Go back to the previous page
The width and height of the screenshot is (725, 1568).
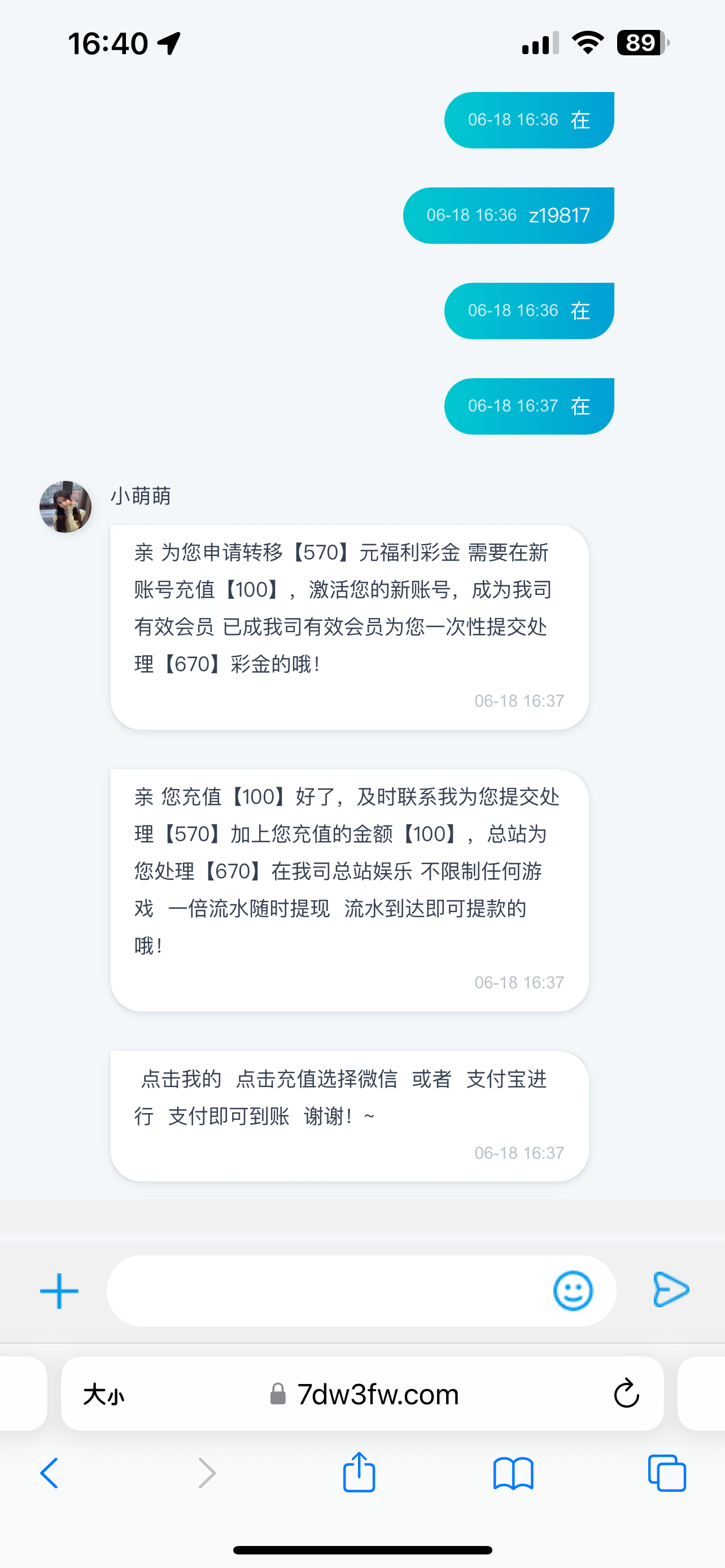pos(50,1473)
